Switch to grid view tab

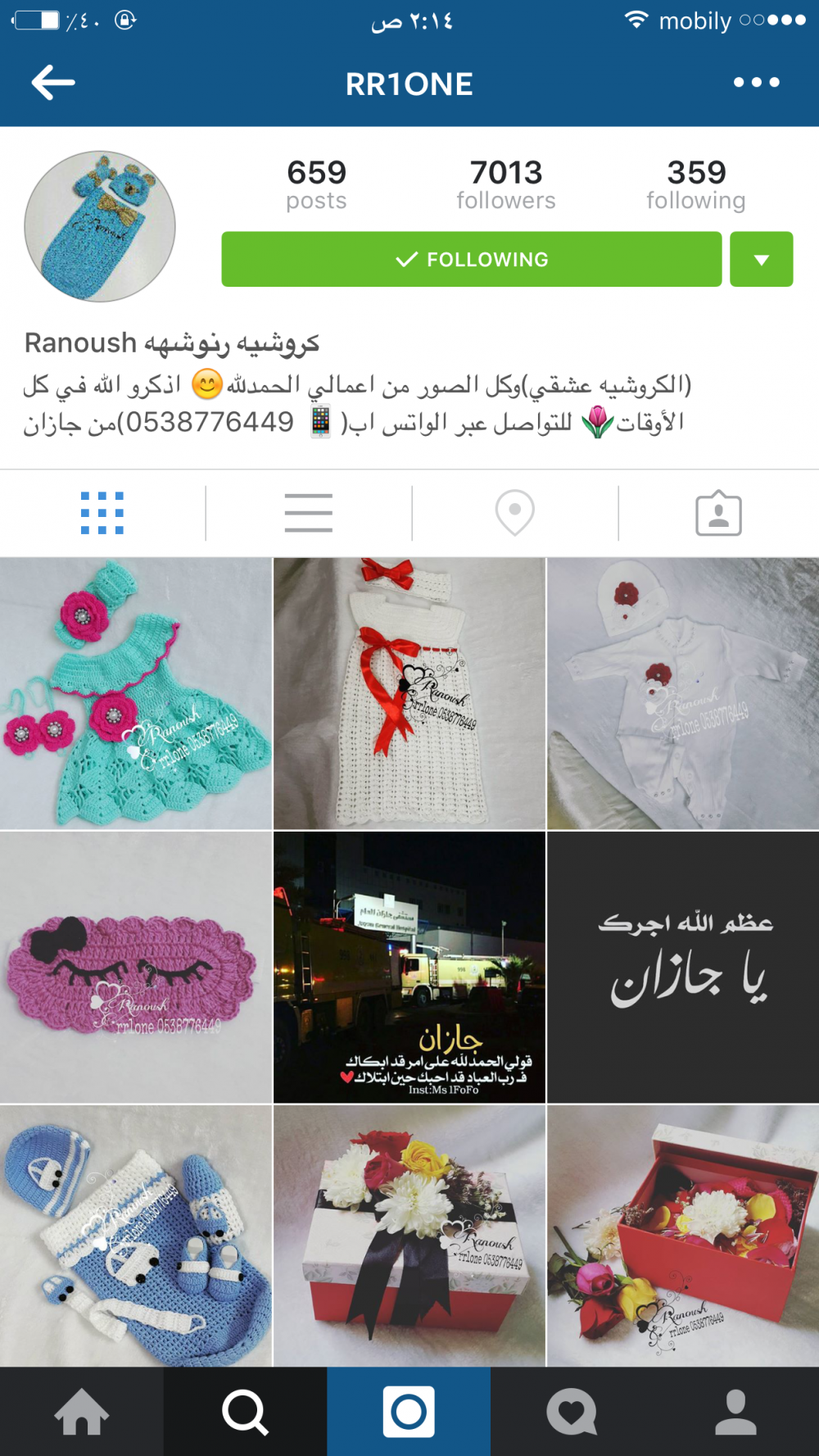tap(102, 514)
